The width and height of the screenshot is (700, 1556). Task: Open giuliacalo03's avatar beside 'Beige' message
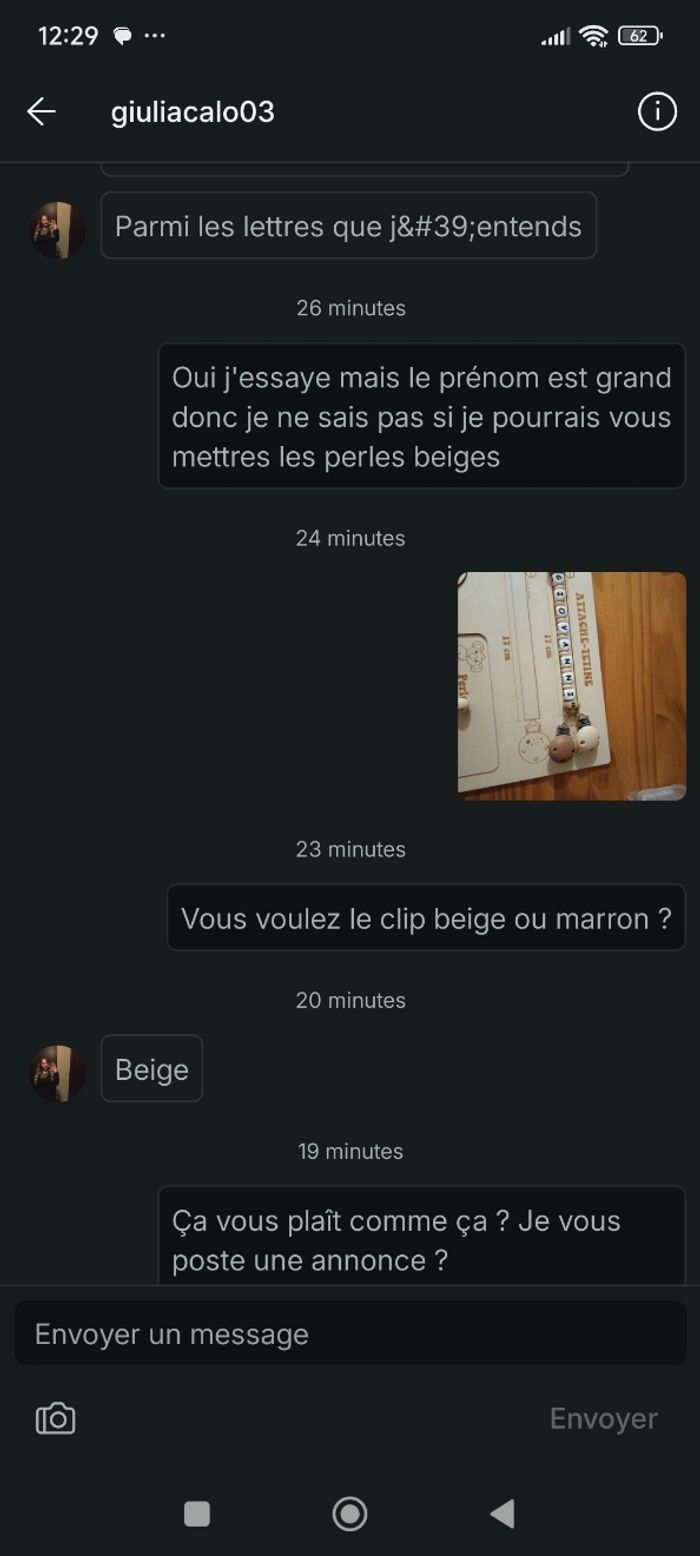click(x=57, y=1072)
